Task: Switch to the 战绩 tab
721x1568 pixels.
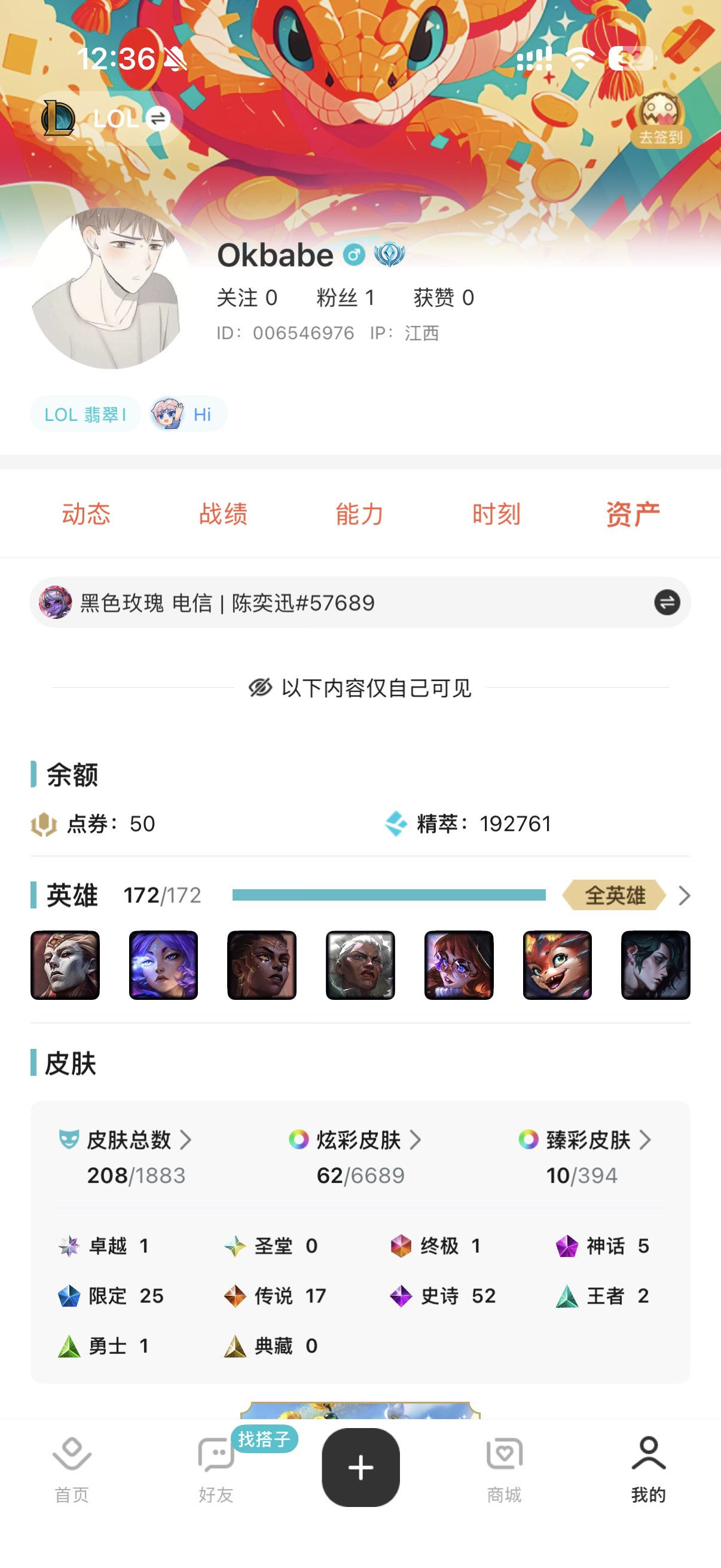Action: click(x=224, y=514)
